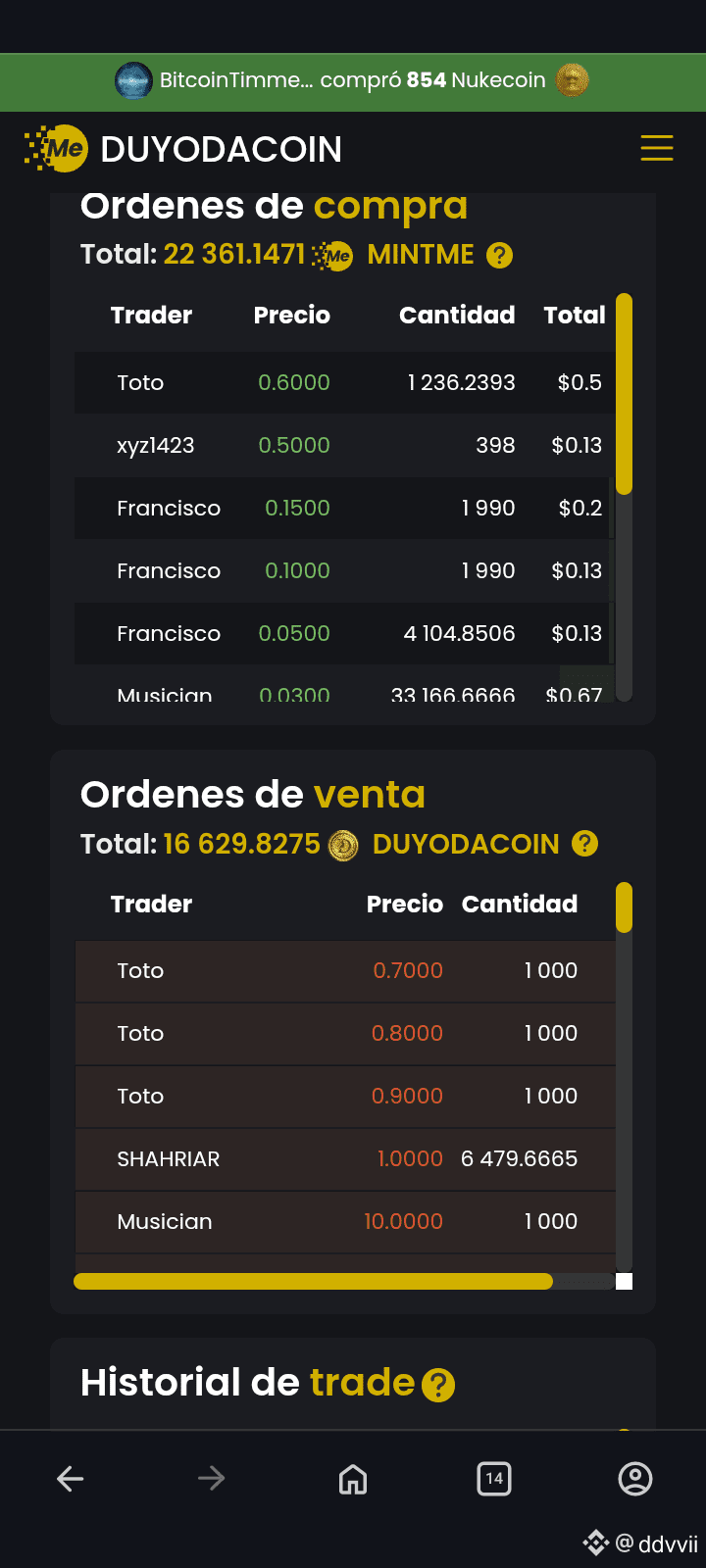
Task: Go to the DUYODACOIN home logo
Action: (x=183, y=149)
